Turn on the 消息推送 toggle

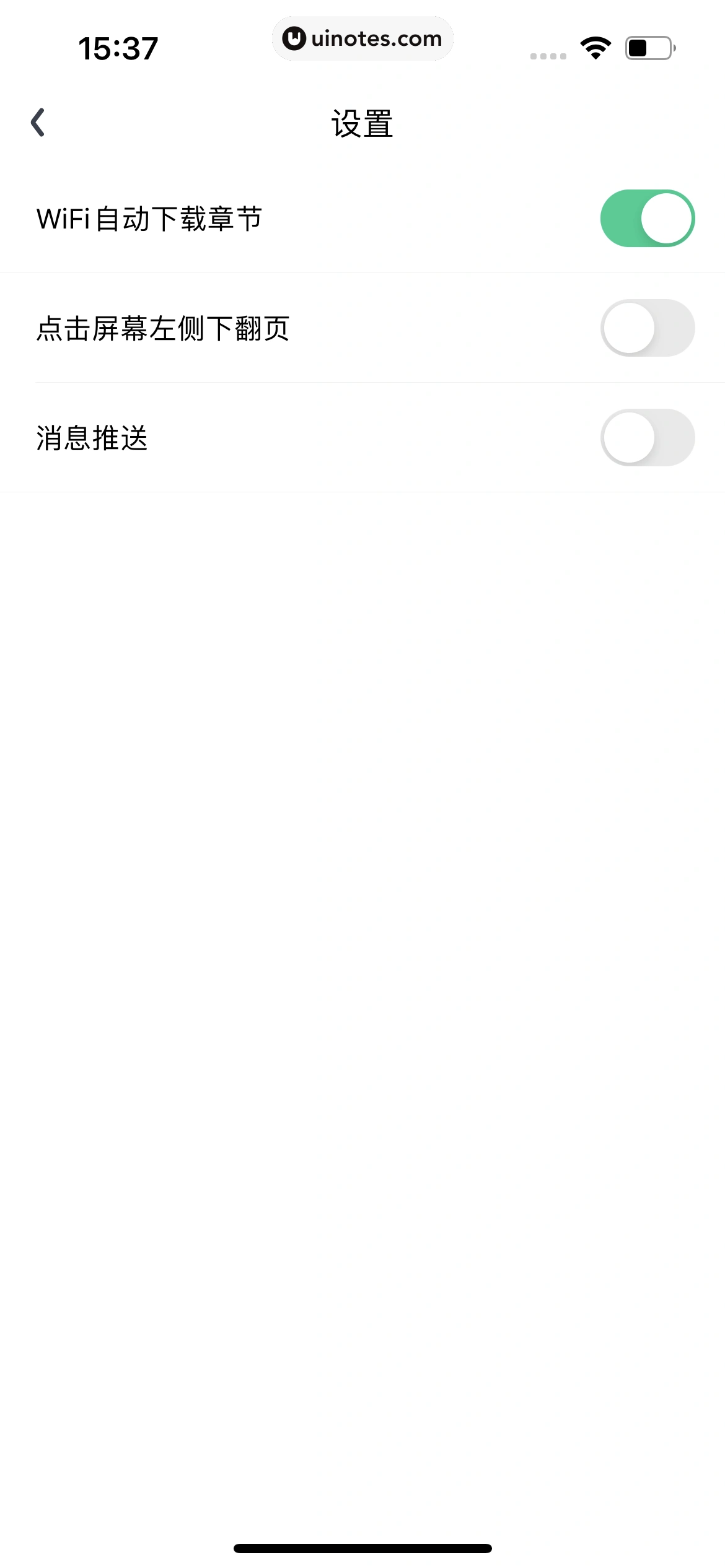(x=649, y=437)
